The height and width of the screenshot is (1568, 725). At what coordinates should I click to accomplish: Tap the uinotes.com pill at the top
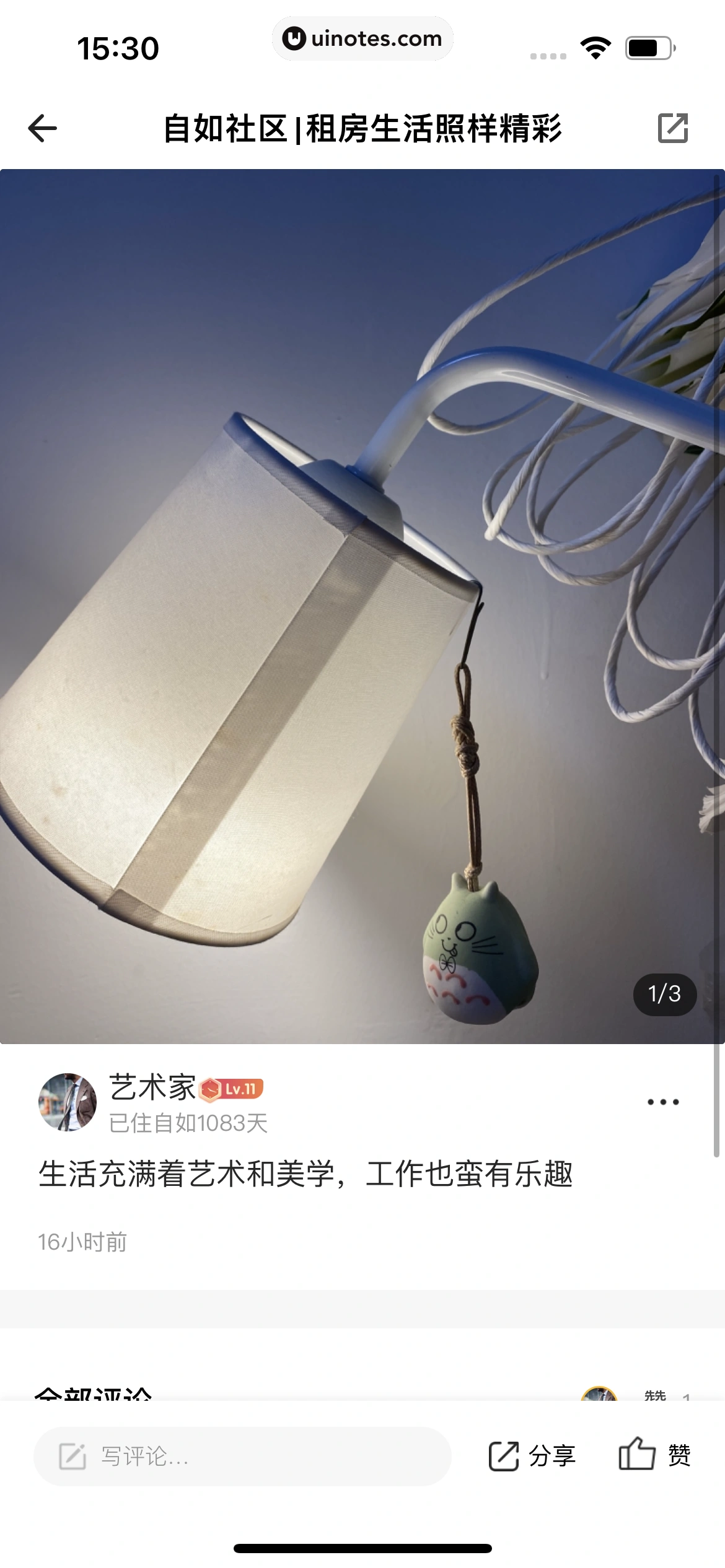point(362,38)
